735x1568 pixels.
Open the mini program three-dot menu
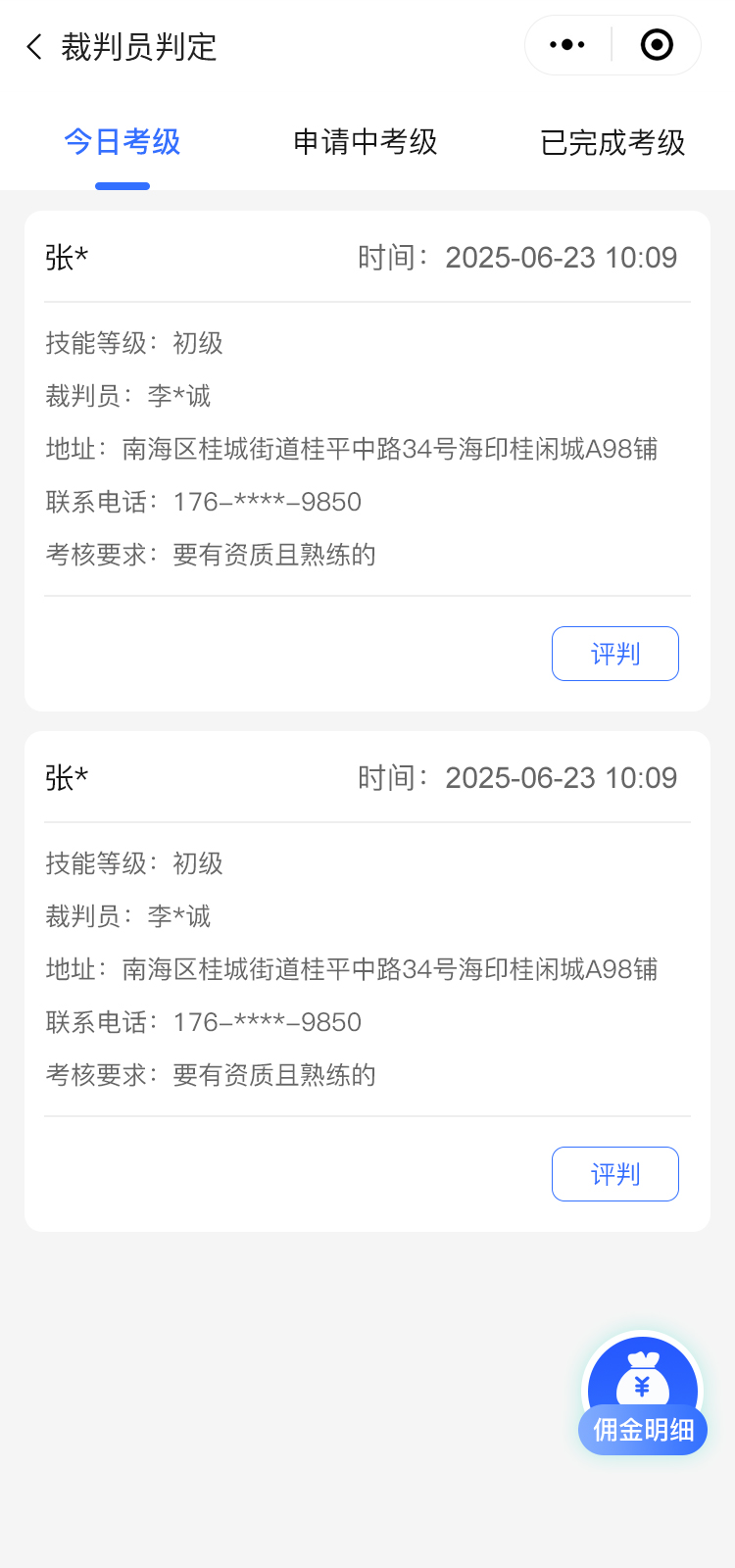point(567,45)
